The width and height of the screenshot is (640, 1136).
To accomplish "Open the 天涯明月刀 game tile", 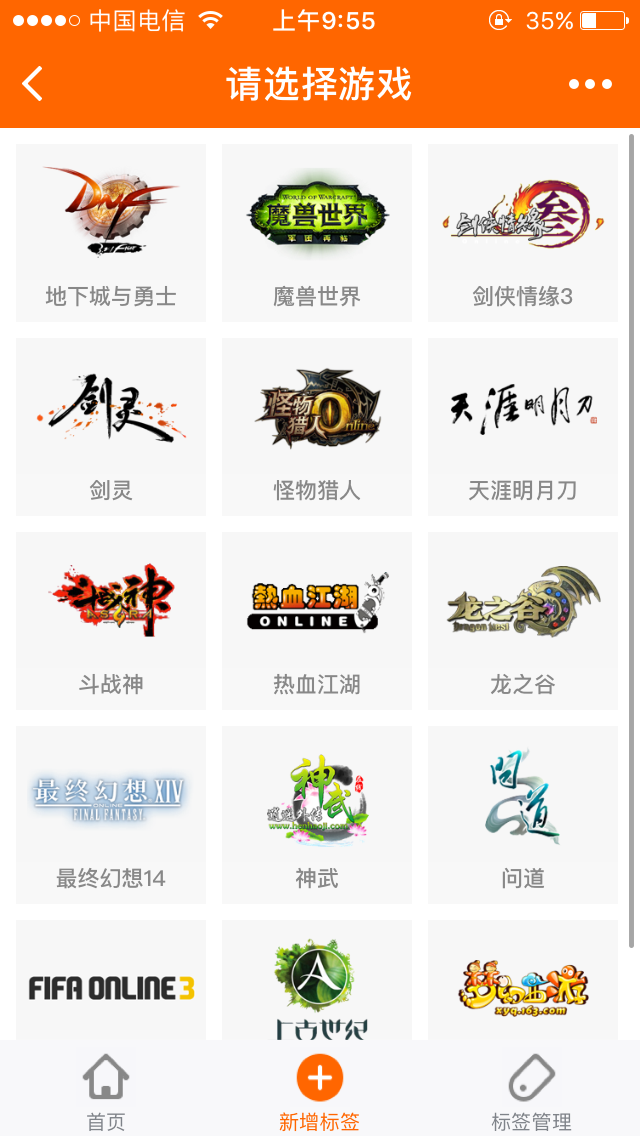I will point(523,427).
